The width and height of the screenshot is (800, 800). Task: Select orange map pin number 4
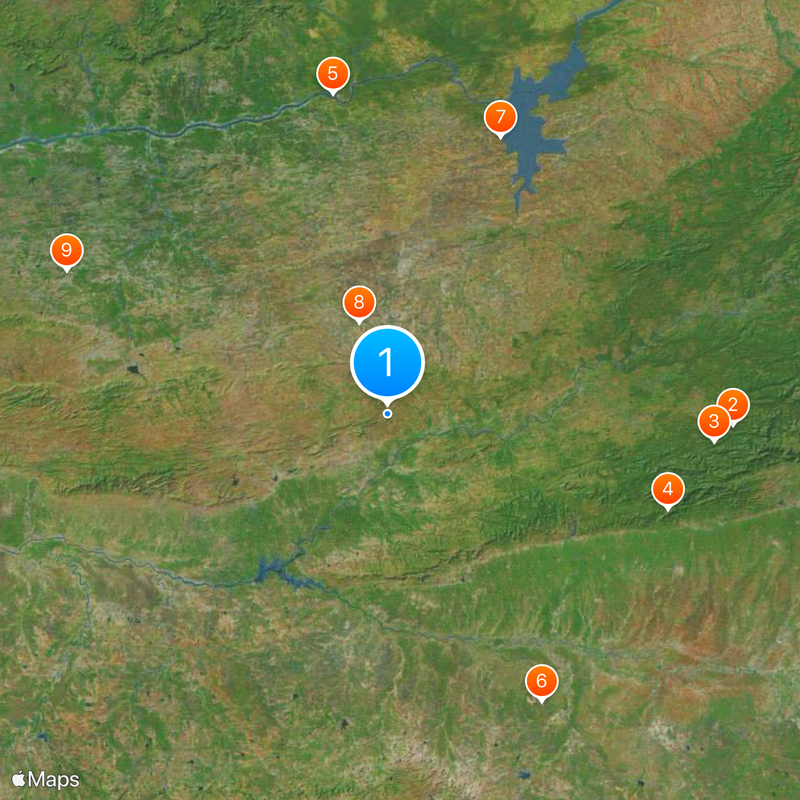pyautogui.click(x=668, y=490)
